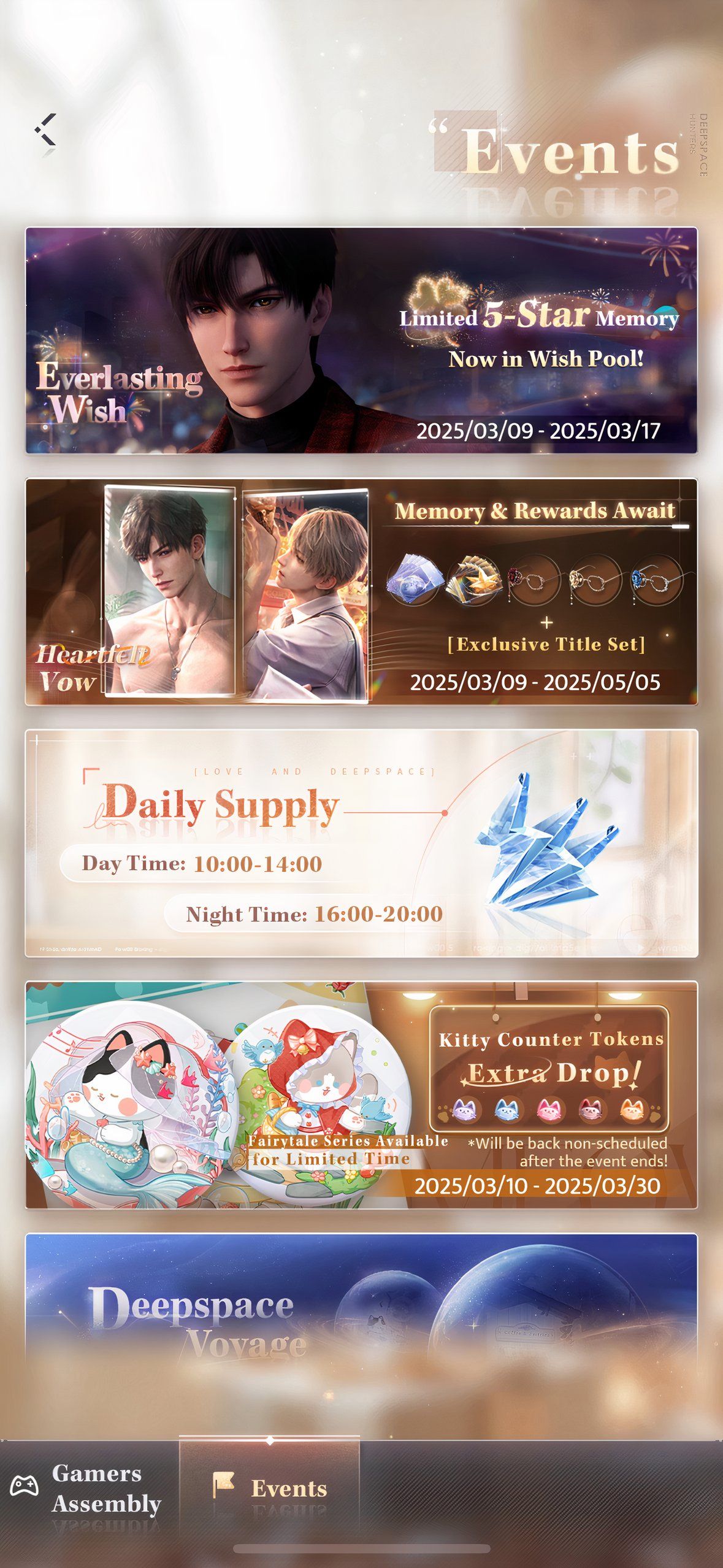Open the Kitty Counter Tokens event banner
This screenshot has height=1568, width=723.
[x=361, y=1094]
